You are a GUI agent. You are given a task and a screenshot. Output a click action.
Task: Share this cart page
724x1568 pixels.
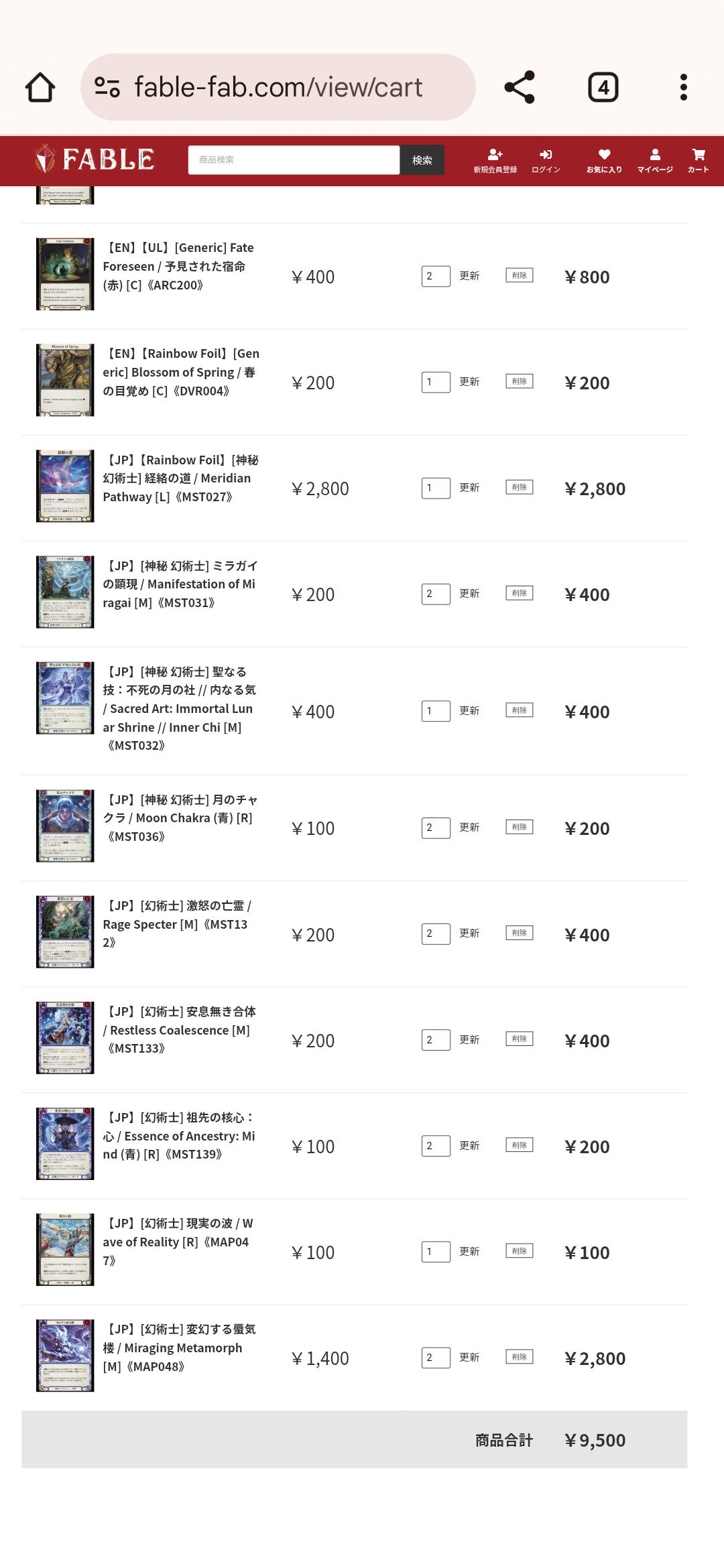tap(520, 87)
